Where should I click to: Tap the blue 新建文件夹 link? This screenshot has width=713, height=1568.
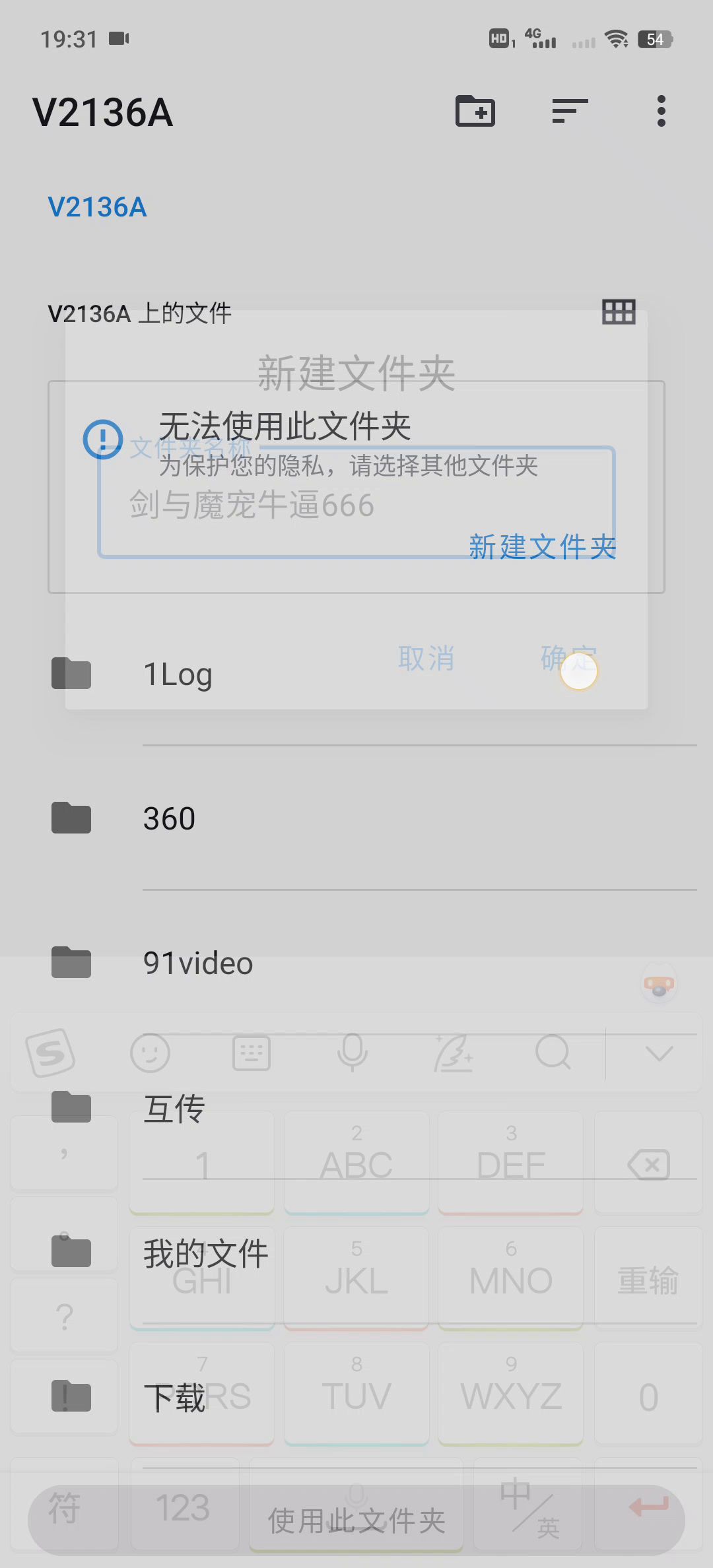click(542, 547)
